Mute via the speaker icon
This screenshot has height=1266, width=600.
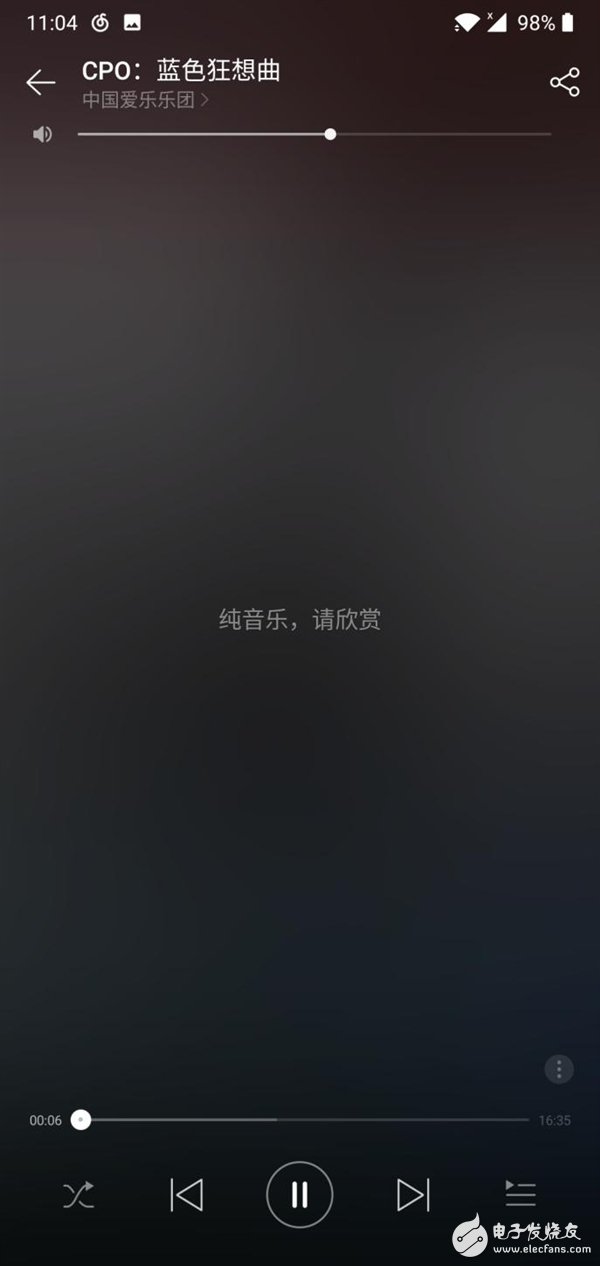[x=42, y=134]
